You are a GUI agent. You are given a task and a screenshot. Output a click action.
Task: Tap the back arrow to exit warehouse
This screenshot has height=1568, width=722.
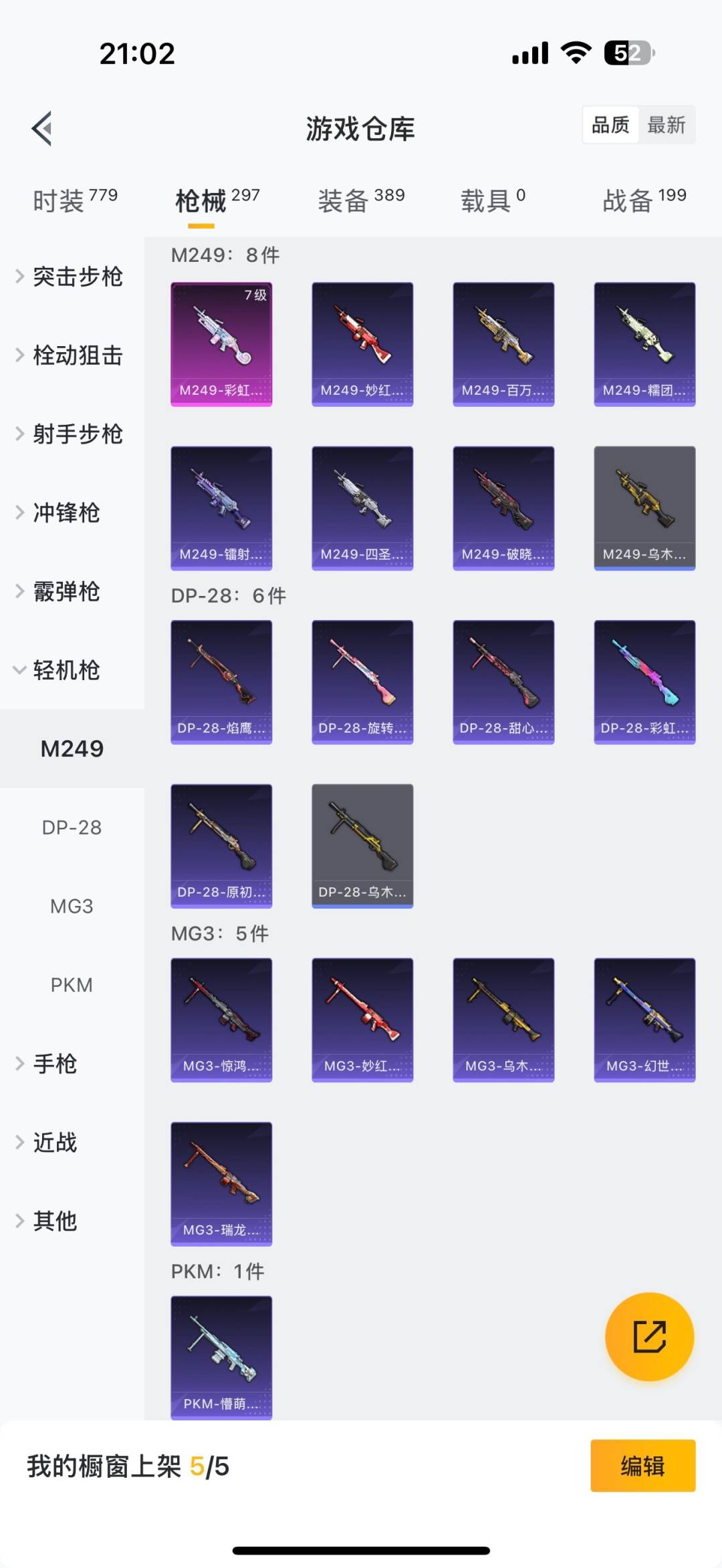point(42,128)
